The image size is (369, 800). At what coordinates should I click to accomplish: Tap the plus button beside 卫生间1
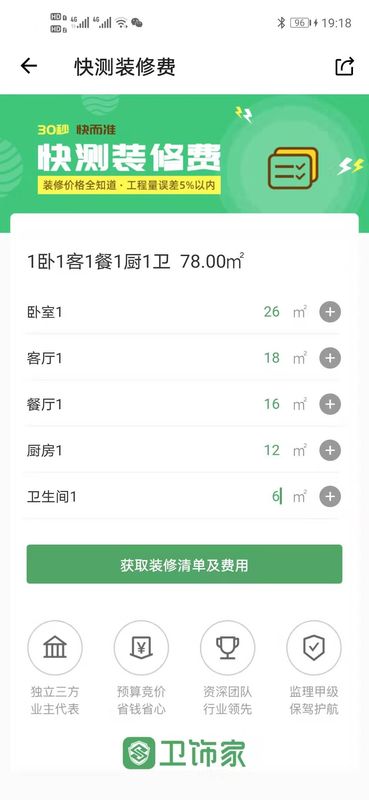pos(330,496)
